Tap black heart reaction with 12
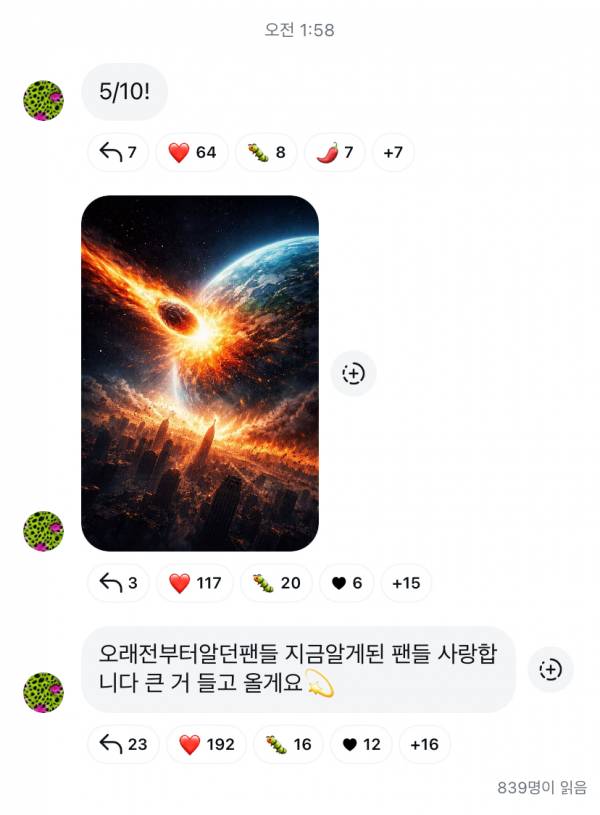Screen dimensions: 600x815 [x=361, y=744]
